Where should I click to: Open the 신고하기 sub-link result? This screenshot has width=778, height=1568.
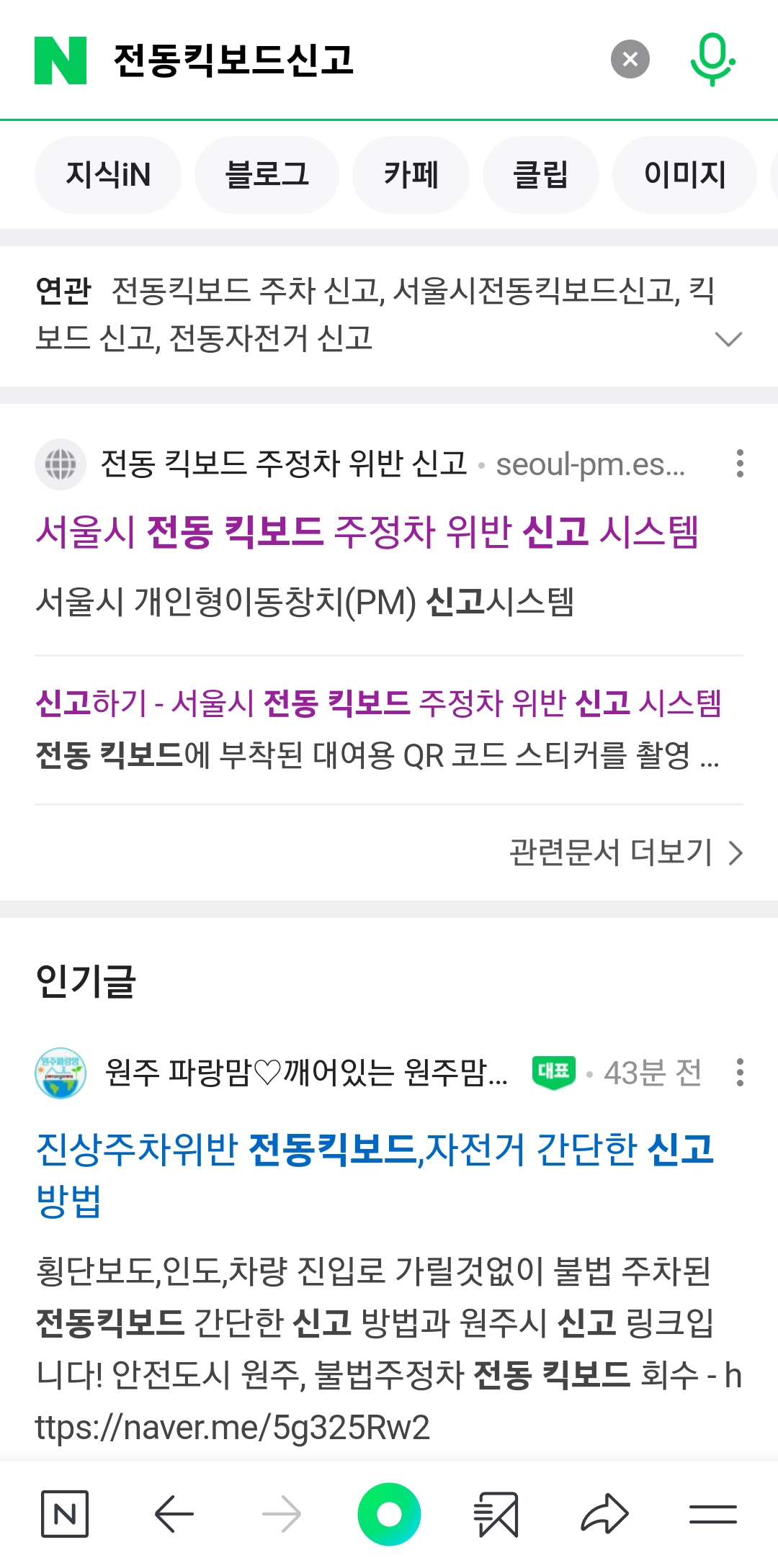tap(378, 703)
